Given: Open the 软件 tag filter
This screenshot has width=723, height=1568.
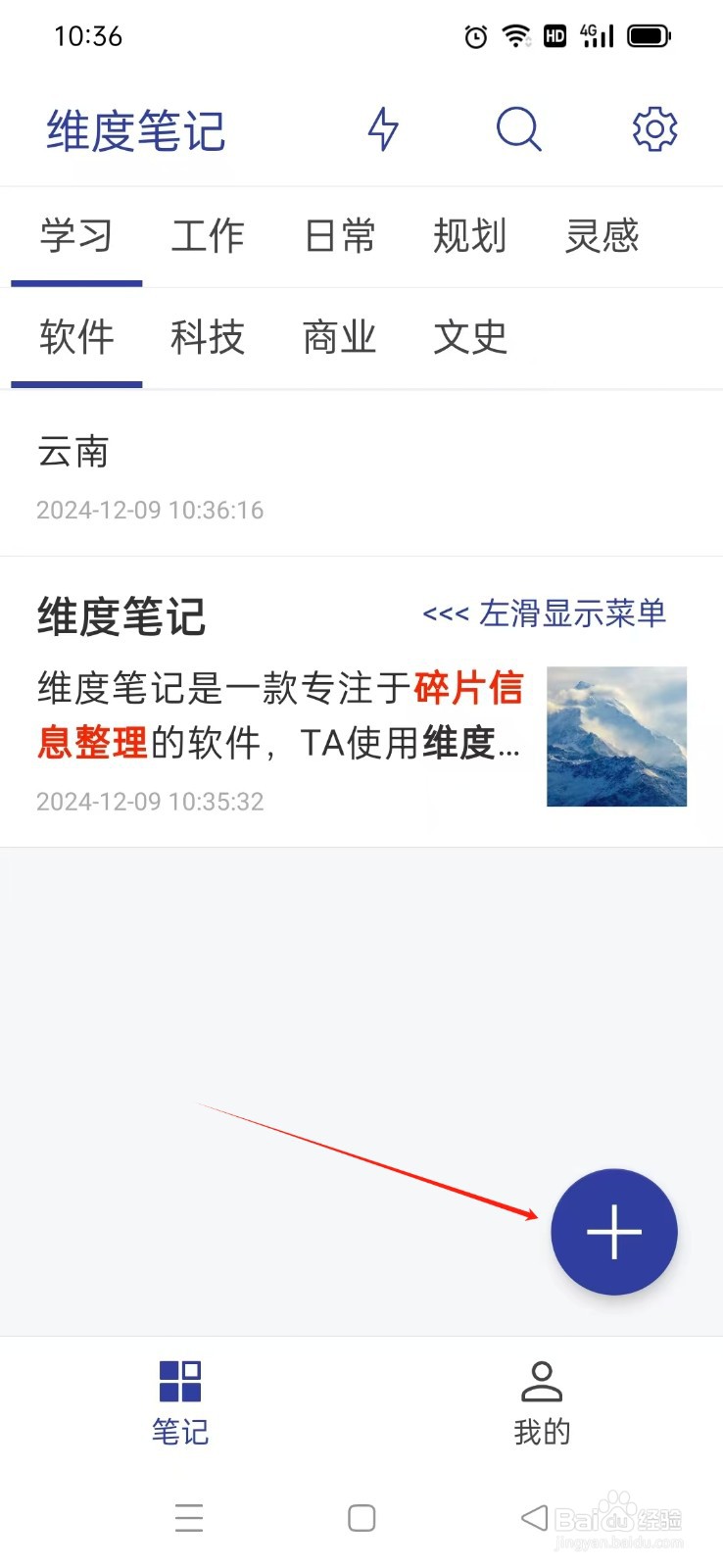Looking at the screenshot, I should pyautogui.click(x=75, y=338).
